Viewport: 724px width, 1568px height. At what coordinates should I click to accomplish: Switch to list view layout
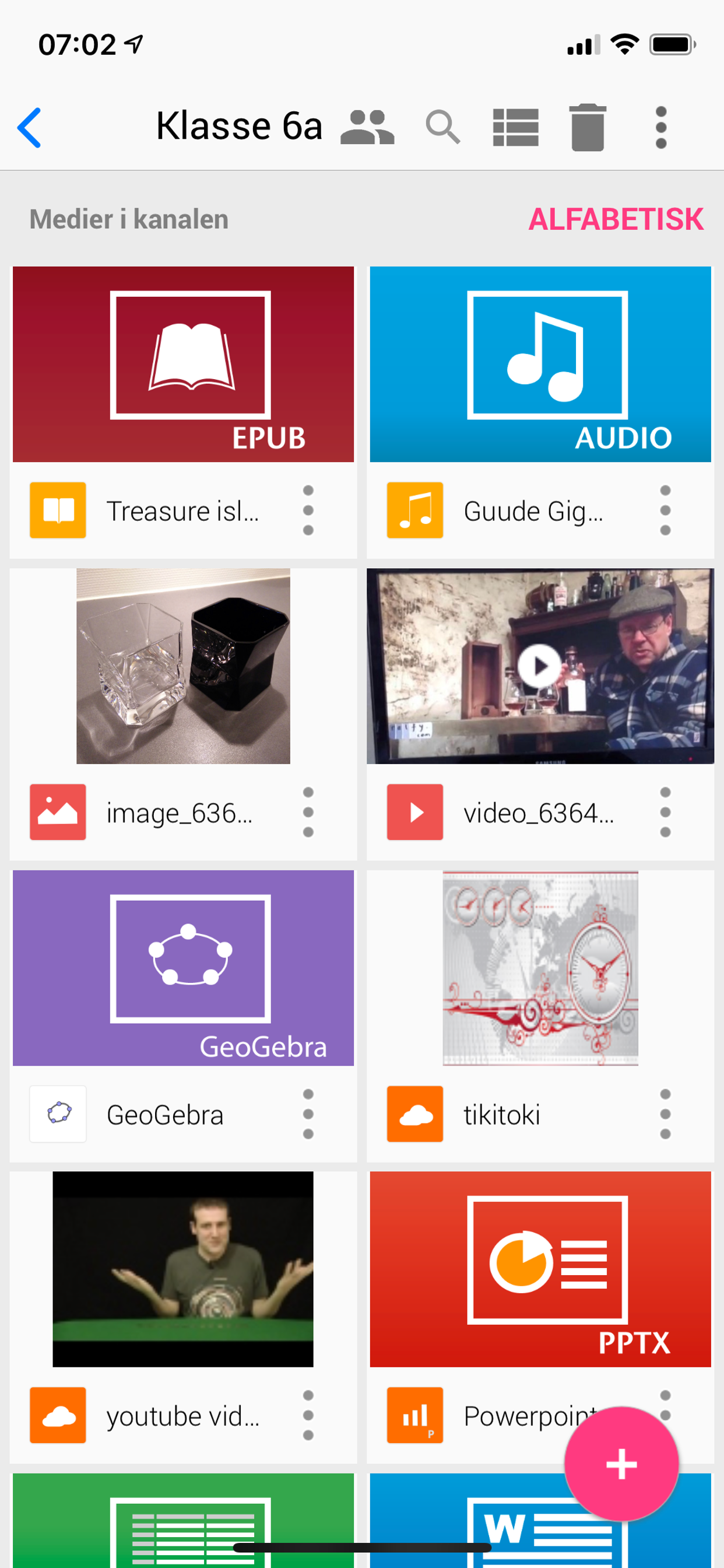(515, 127)
